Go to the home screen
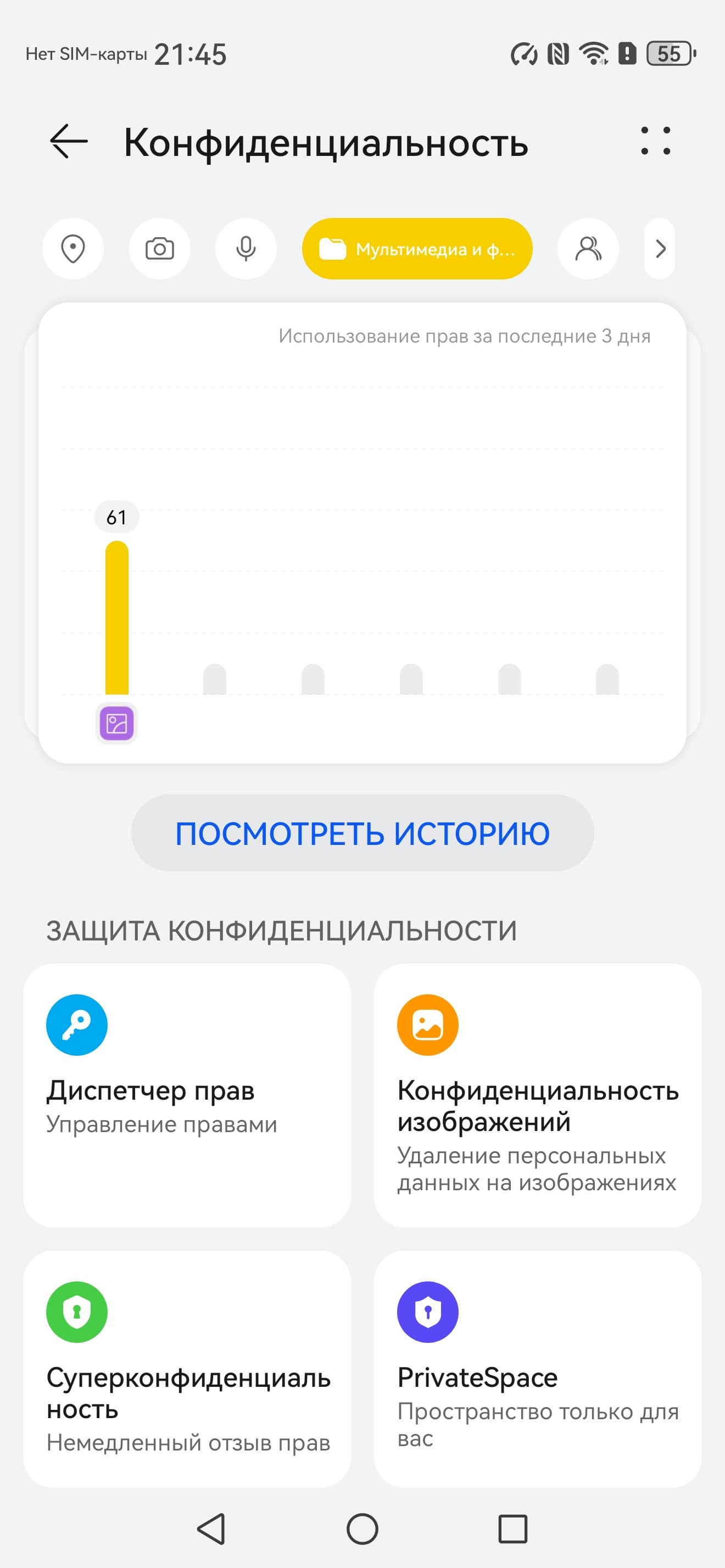725x1568 pixels. click(x=362, y=1529)
